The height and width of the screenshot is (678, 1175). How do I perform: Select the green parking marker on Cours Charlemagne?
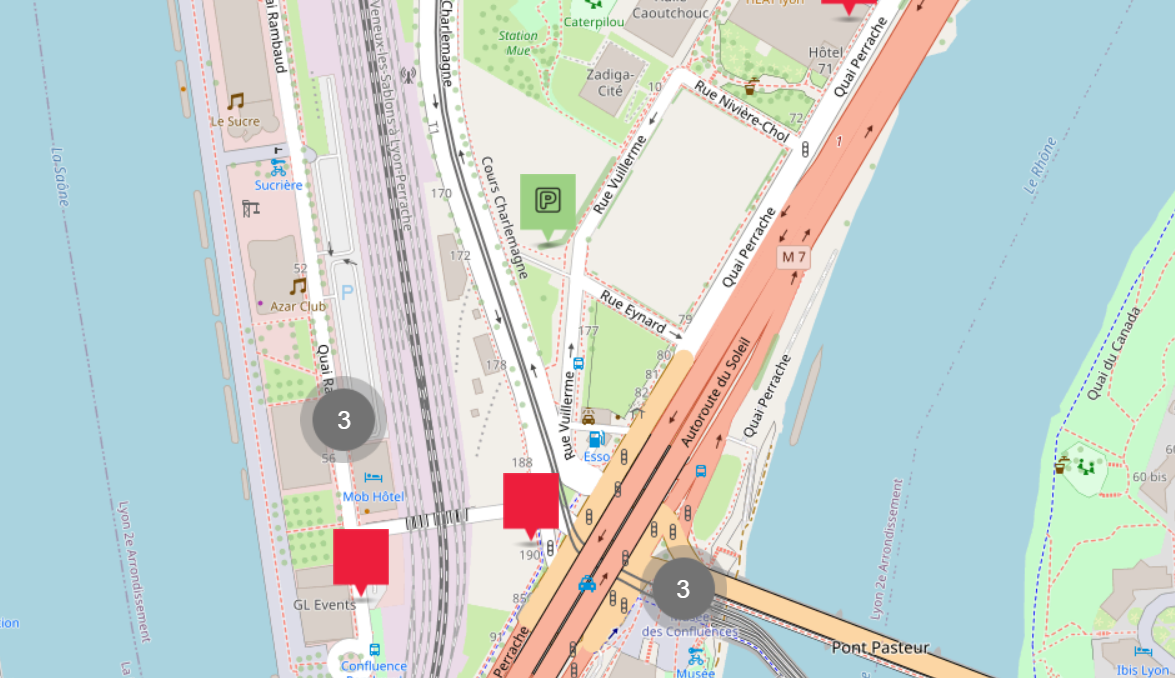[x=547, y=203]
